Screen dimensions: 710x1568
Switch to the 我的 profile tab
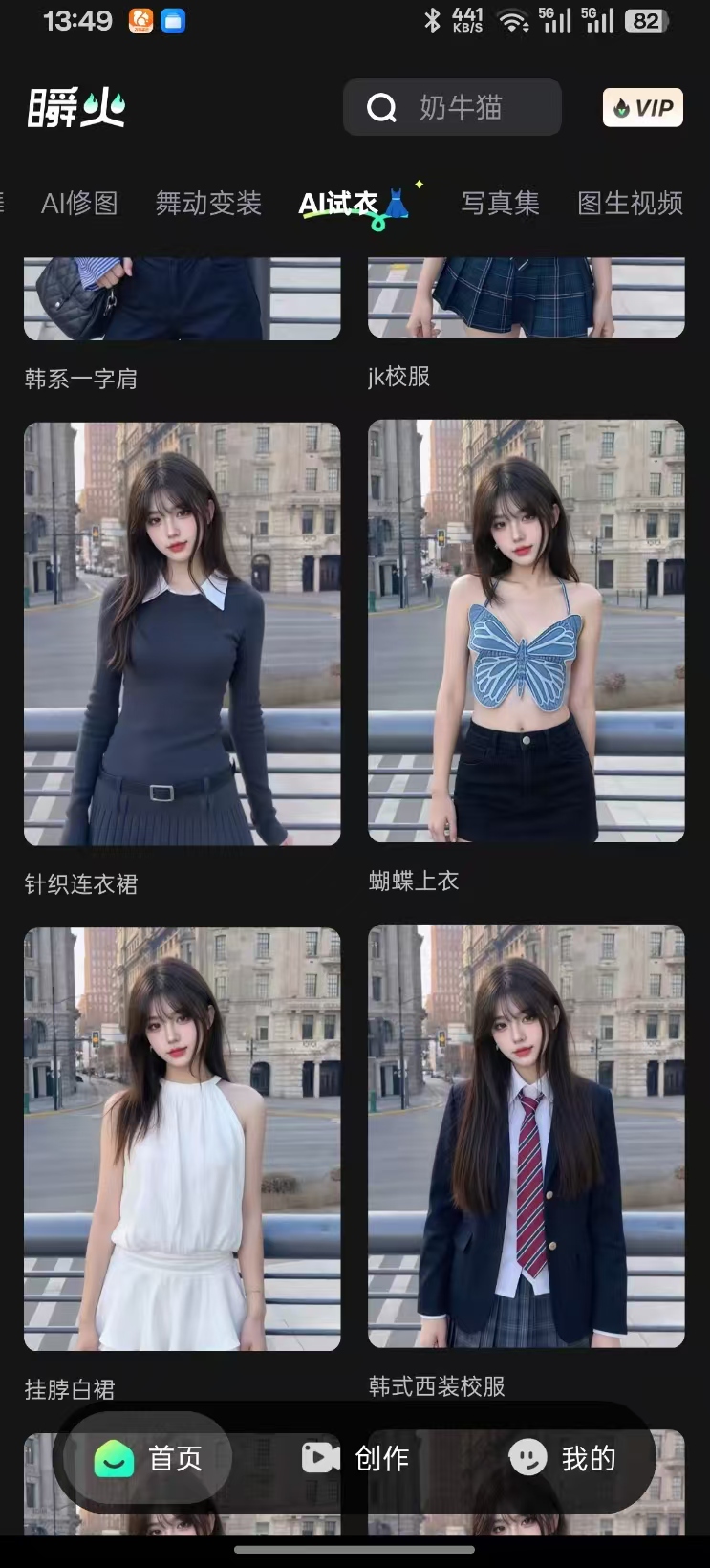(x=562, y=1458)
